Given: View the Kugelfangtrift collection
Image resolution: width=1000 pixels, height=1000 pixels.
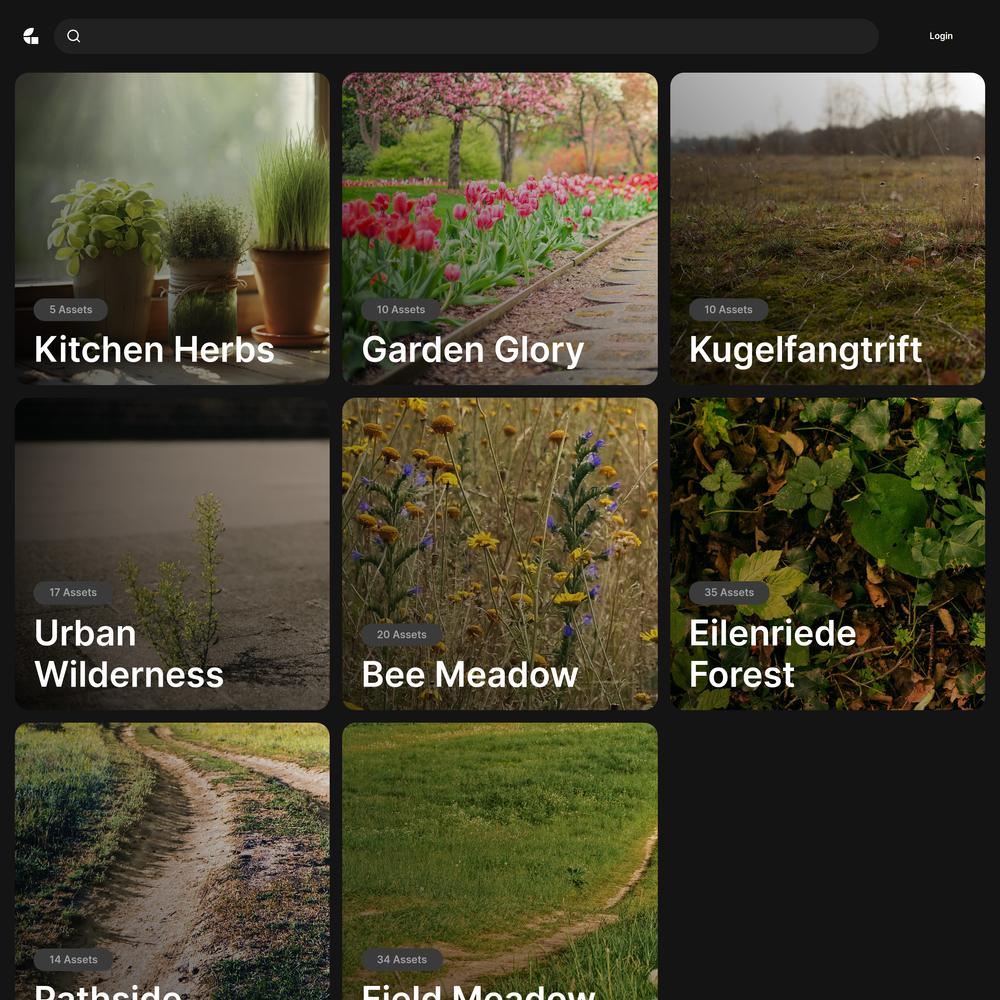Looking at the screenshot, I should click(827, 228).
